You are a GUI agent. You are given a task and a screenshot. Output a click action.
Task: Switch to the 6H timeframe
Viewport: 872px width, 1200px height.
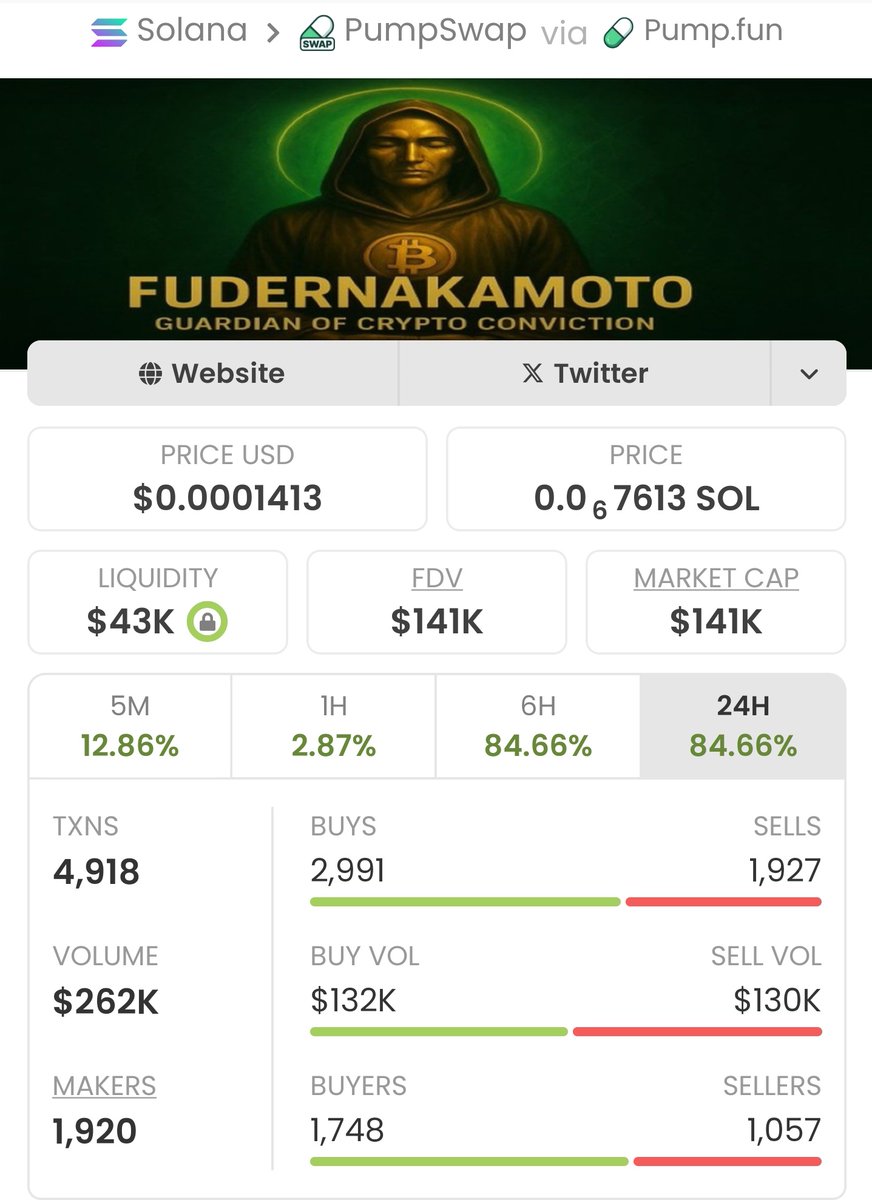click(538, 727)
